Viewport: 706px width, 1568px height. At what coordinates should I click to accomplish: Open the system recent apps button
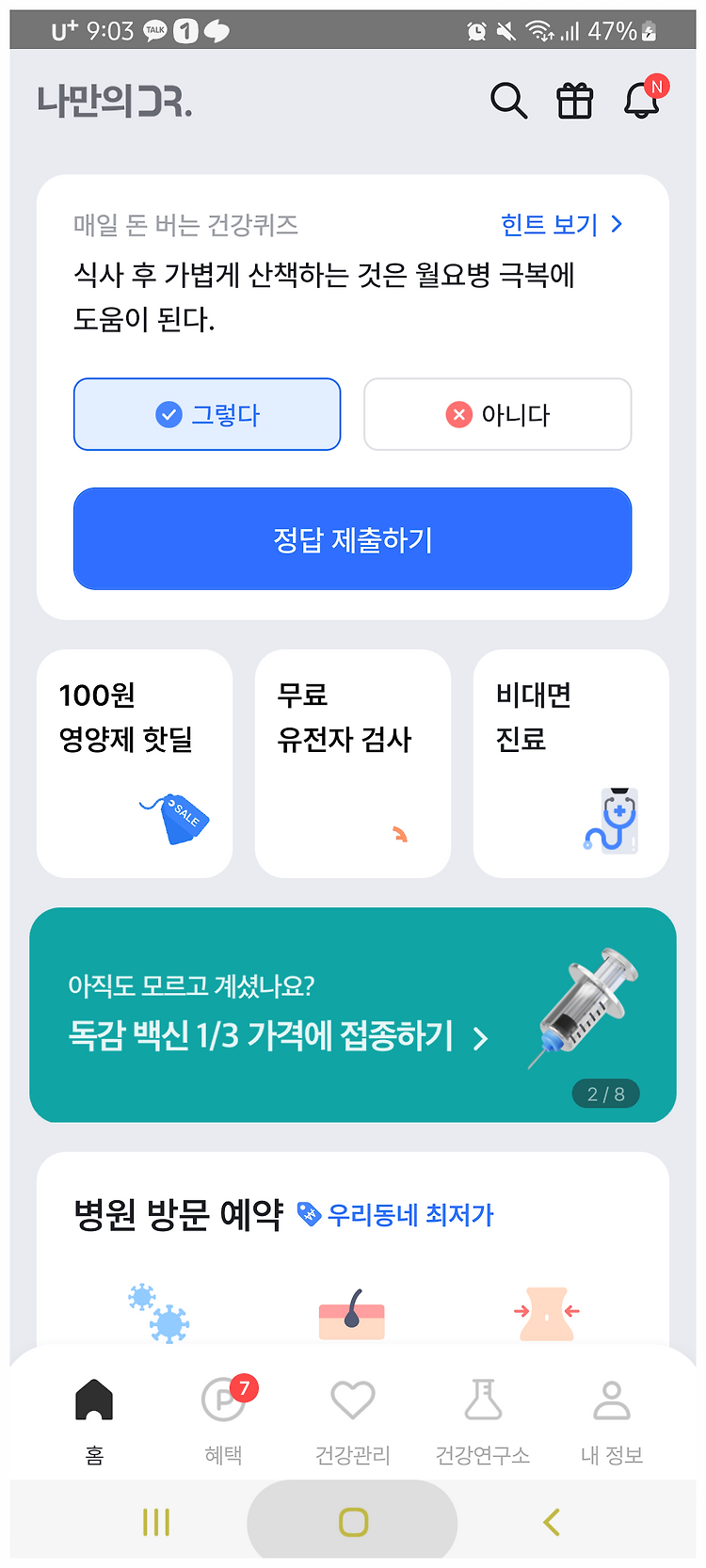156,1522
